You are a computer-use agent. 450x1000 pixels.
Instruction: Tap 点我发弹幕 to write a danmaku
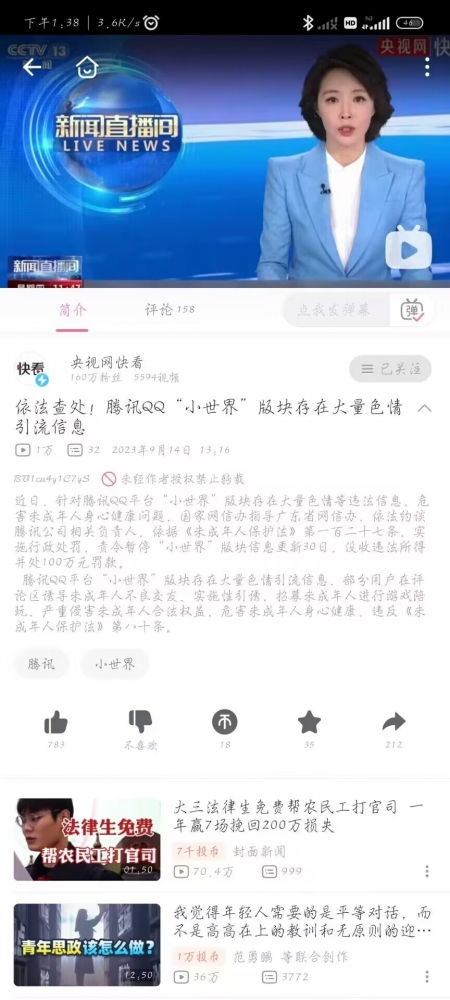[337, 310]
